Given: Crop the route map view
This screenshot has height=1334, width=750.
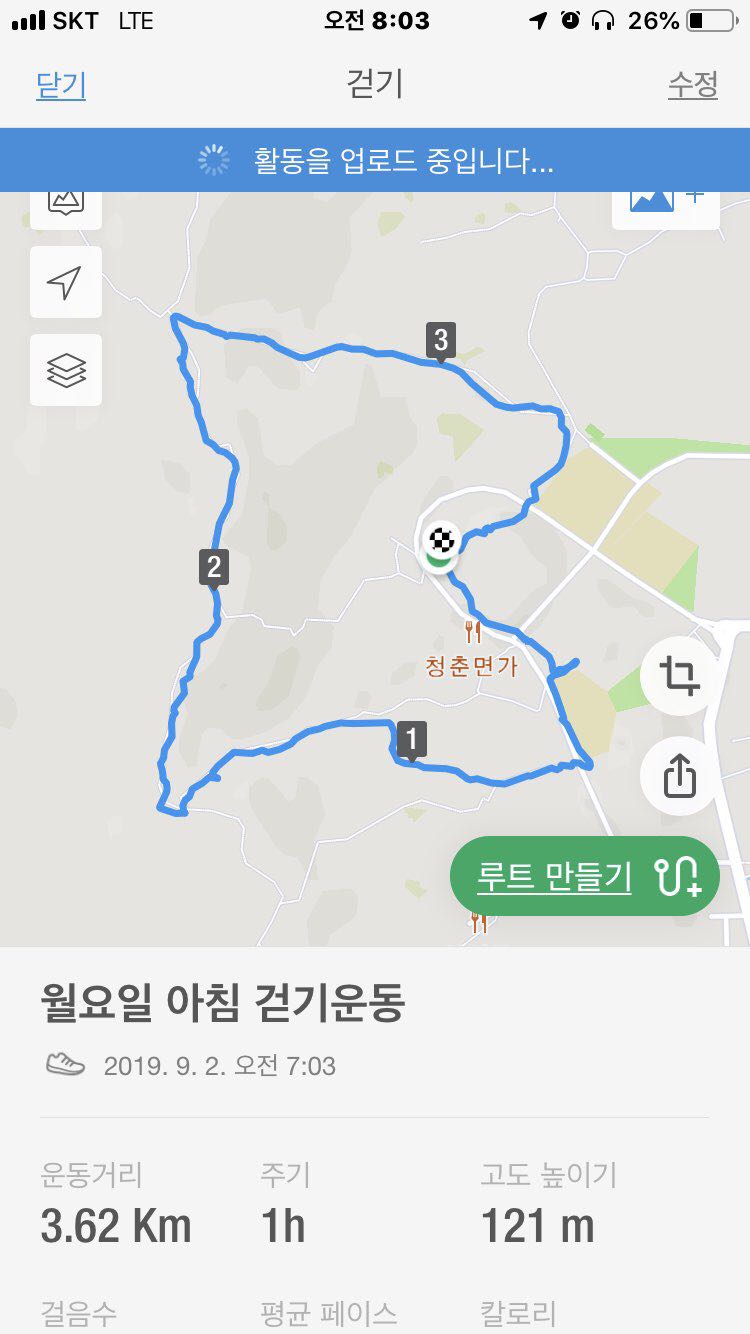Looking at the screenshot, I should click(679, 677).
